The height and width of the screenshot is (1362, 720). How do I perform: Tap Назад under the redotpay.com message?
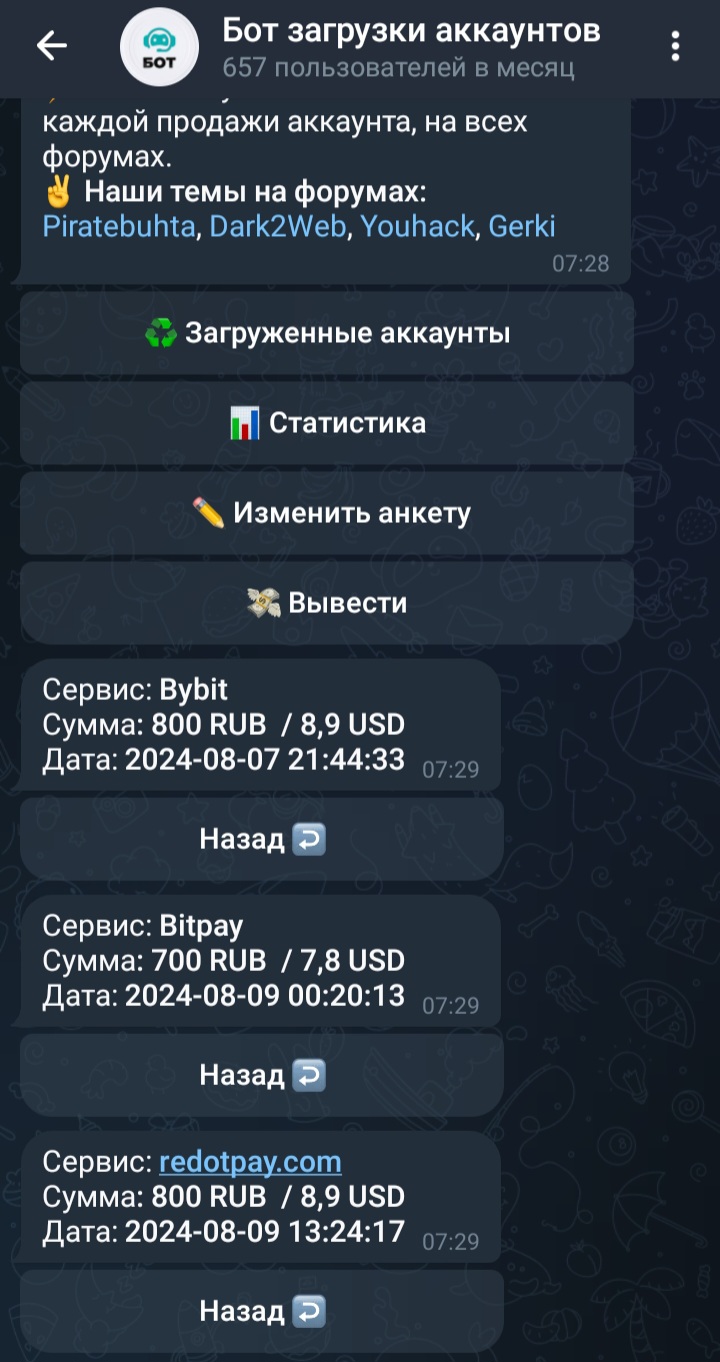pyautogui.click(x=262, y=1311)
